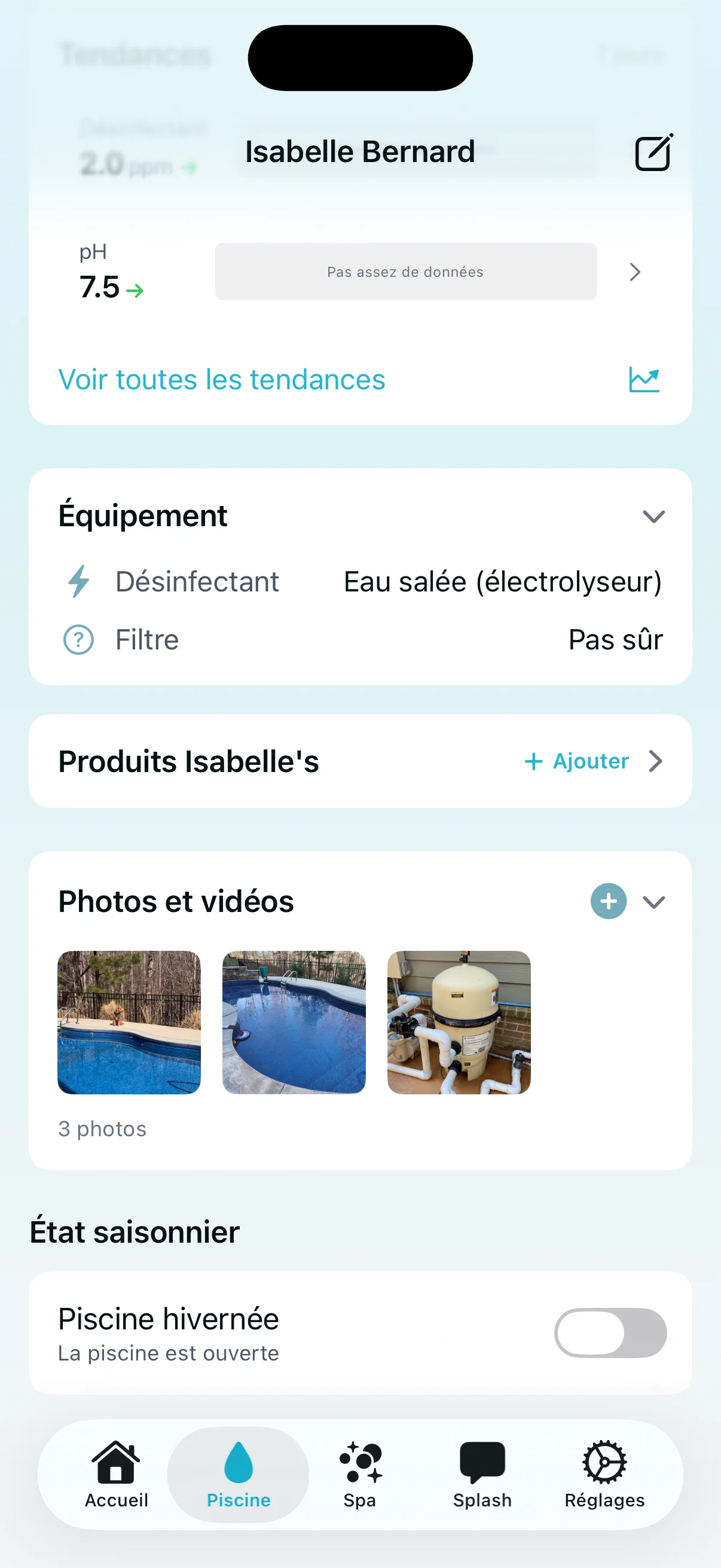Screen dimensions: 721x1568
Task: Collapse the Photos et vidéos section
Action: tap(654, 903)
